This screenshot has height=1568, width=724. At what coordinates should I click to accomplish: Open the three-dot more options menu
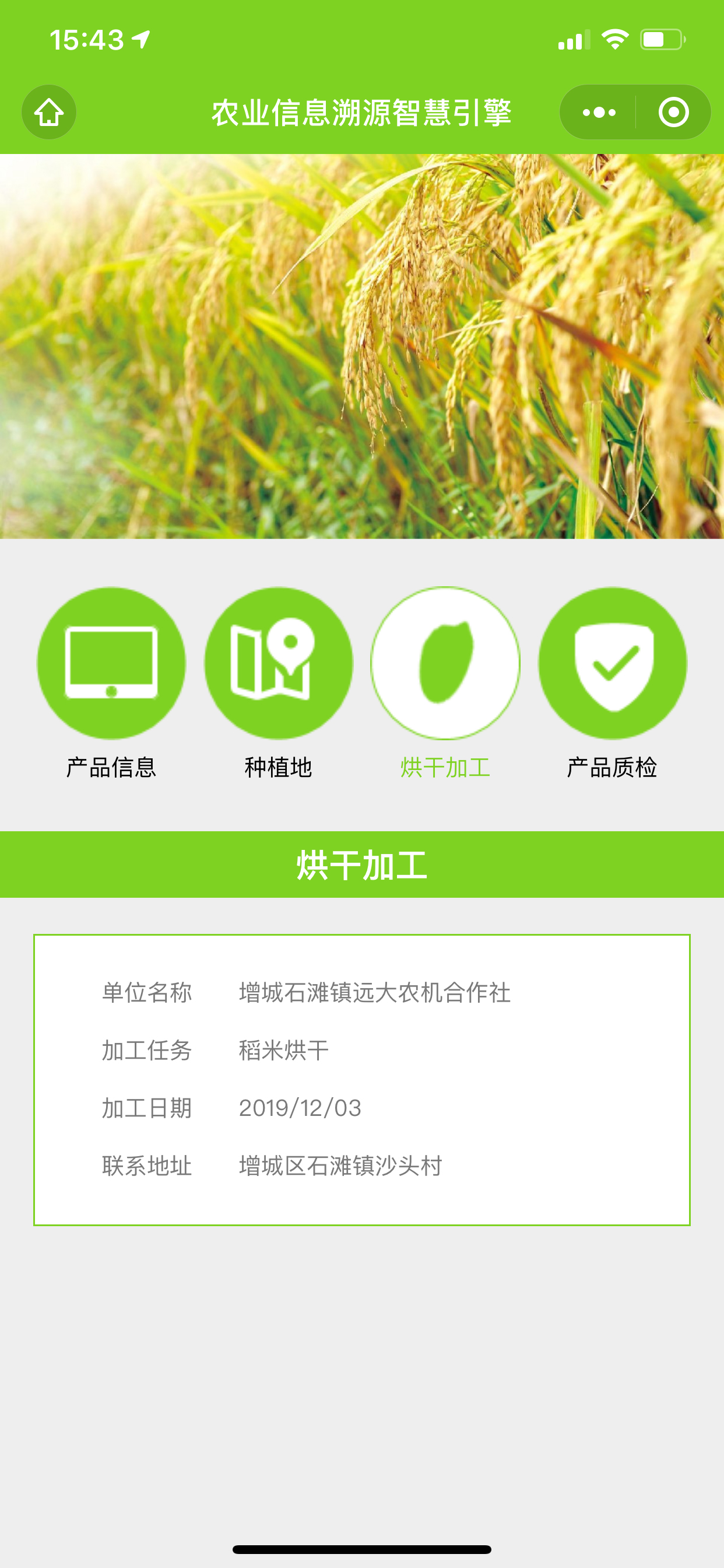coord(599,112)
